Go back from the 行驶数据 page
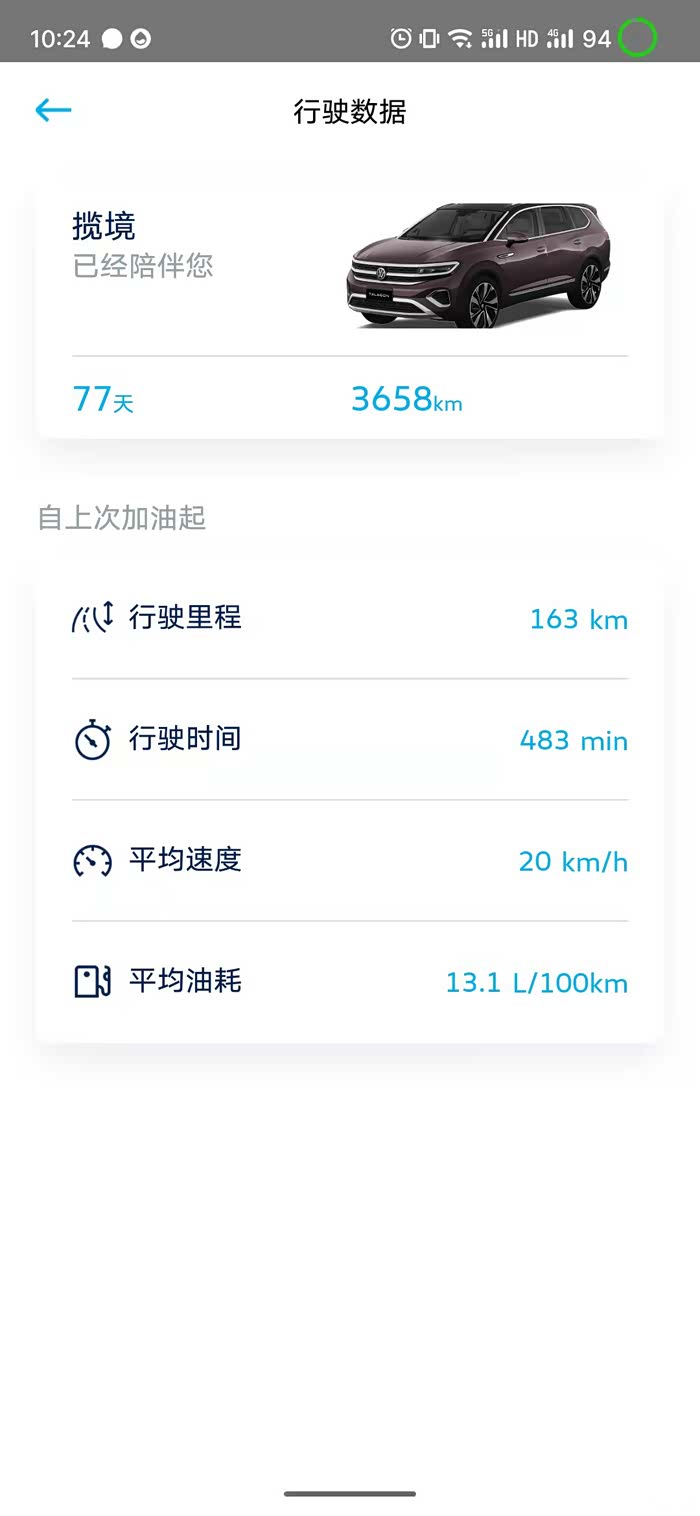The height and width of the screenshot is (1516, 700). point(53,111)
